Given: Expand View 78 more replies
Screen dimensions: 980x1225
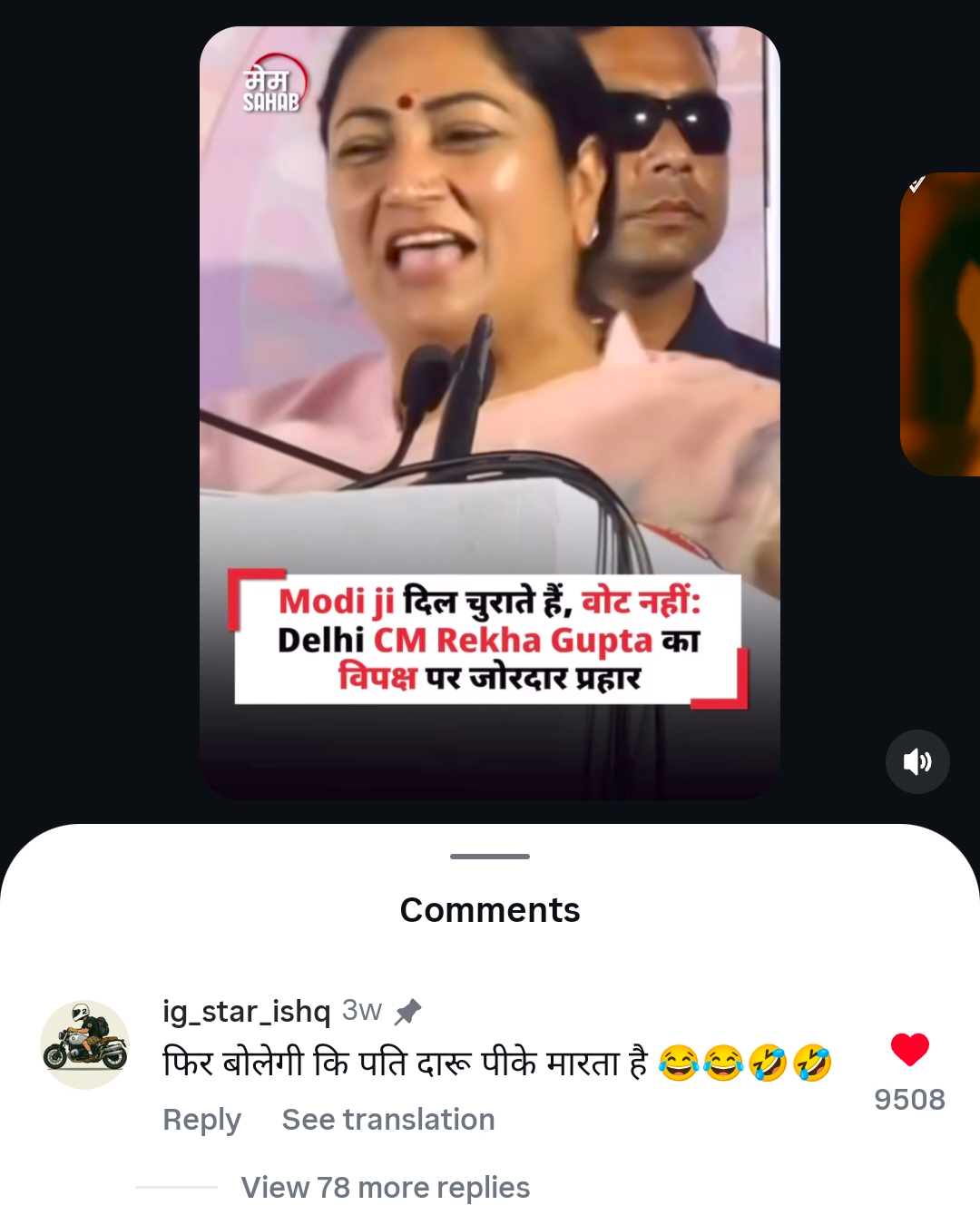Looking at the screenshot, I should pos(385,1188).
